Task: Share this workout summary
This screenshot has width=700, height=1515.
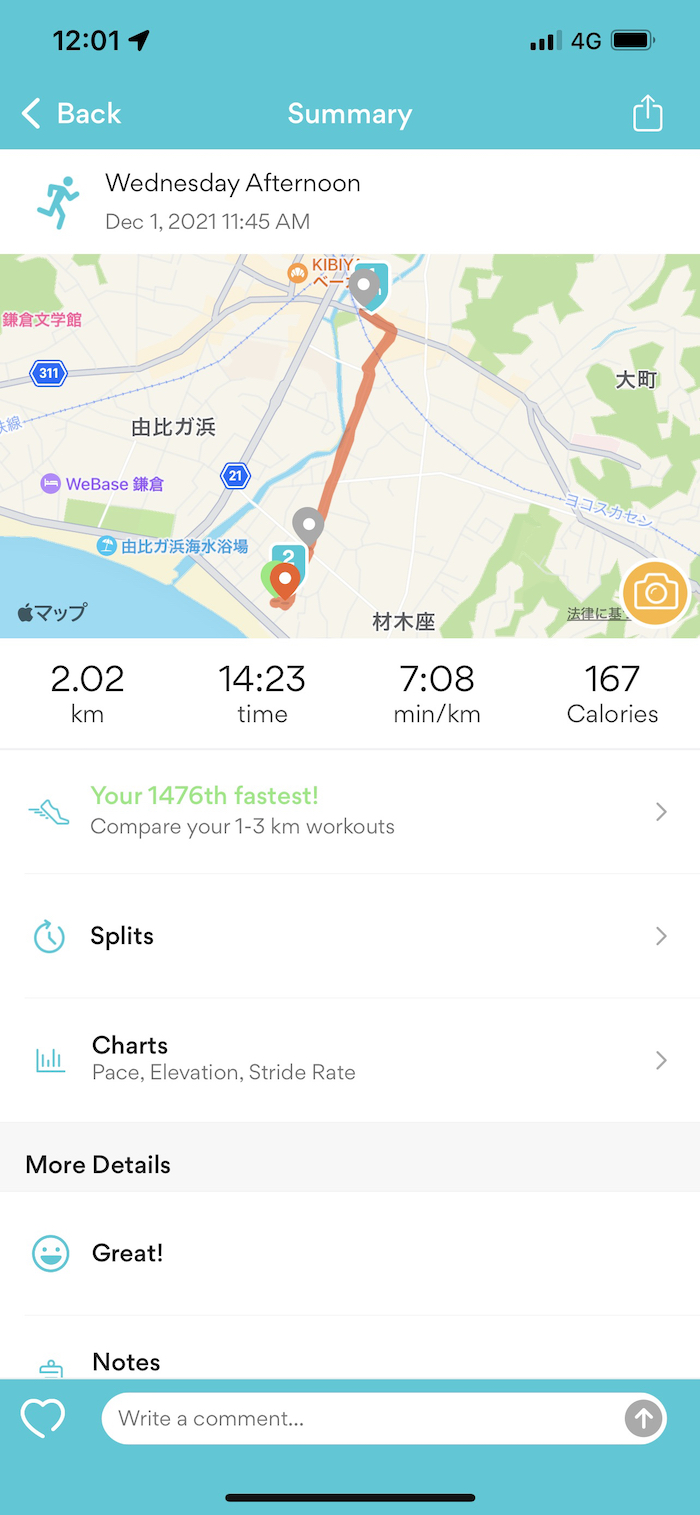Action: tap(648, 113)
